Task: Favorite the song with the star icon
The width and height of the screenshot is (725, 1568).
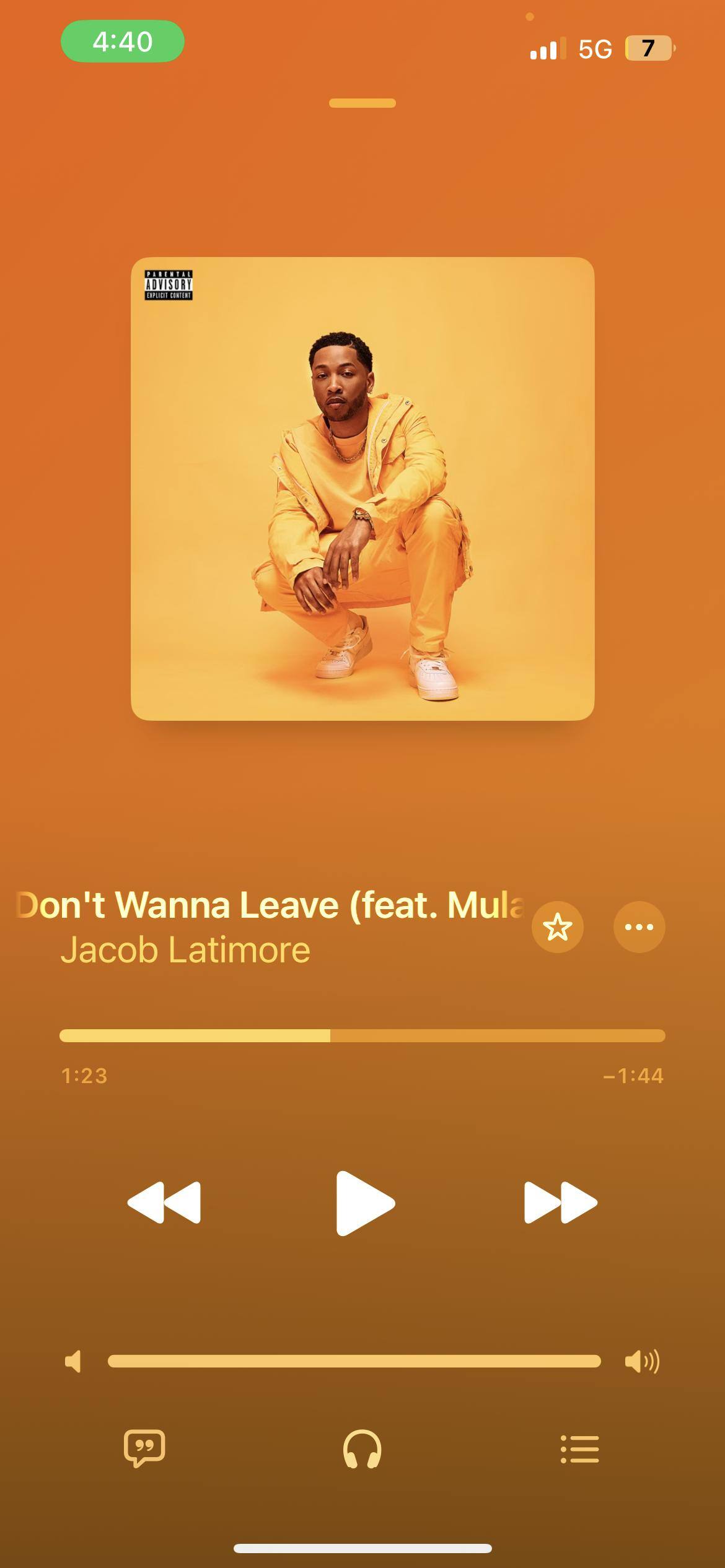Action: tap(557, 927)
